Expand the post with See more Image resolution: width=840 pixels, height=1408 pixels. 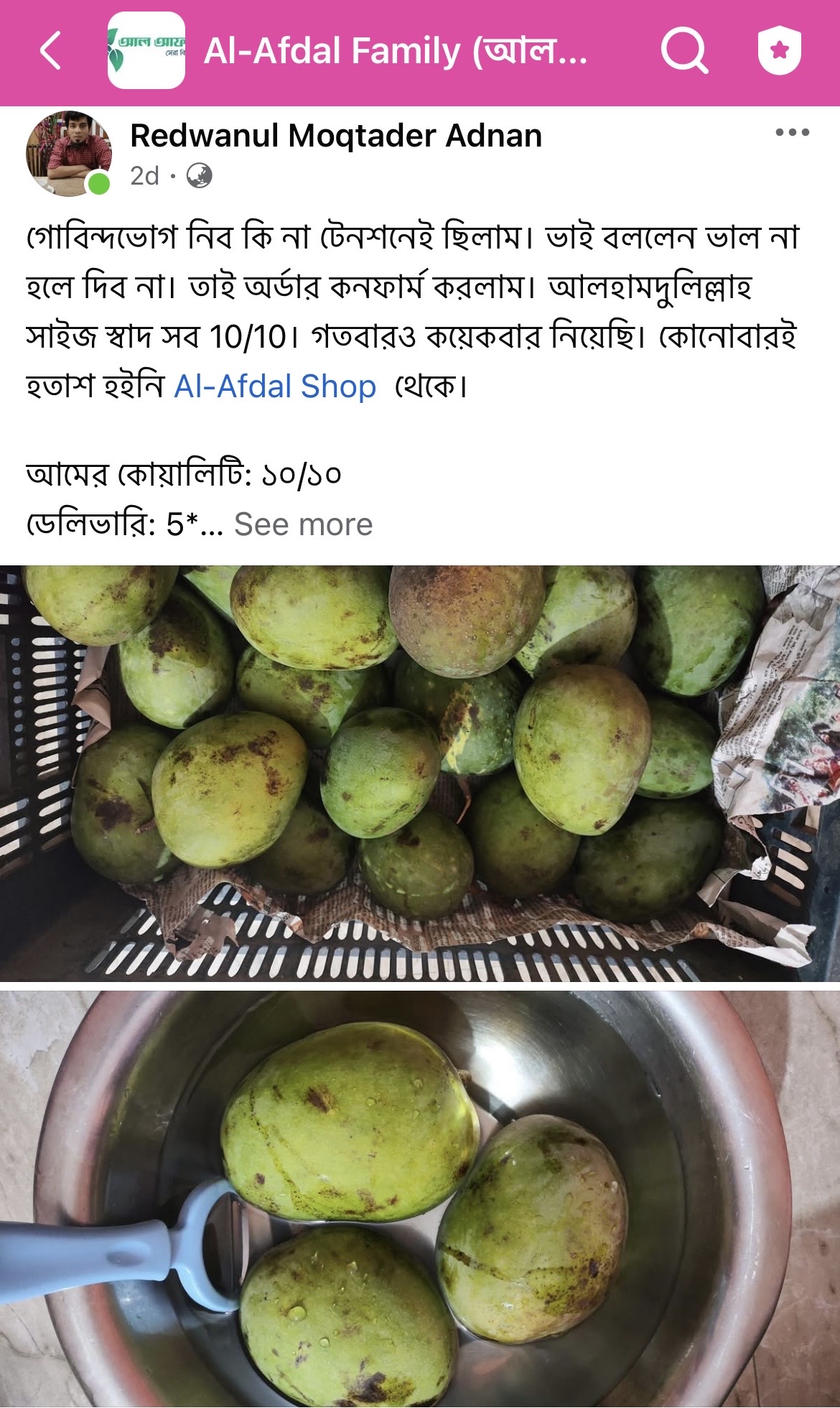(303, 524)
